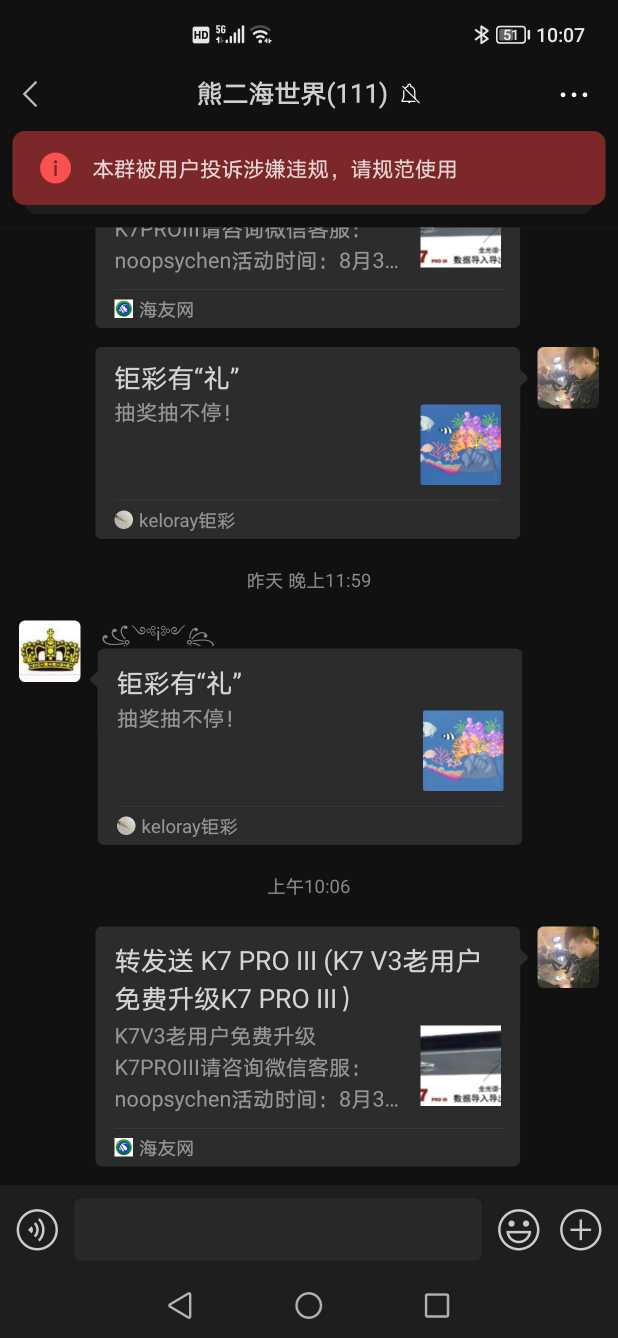Open group chat info via three dots
Viewport: 618px width, 1338px height.
[574, 94]
